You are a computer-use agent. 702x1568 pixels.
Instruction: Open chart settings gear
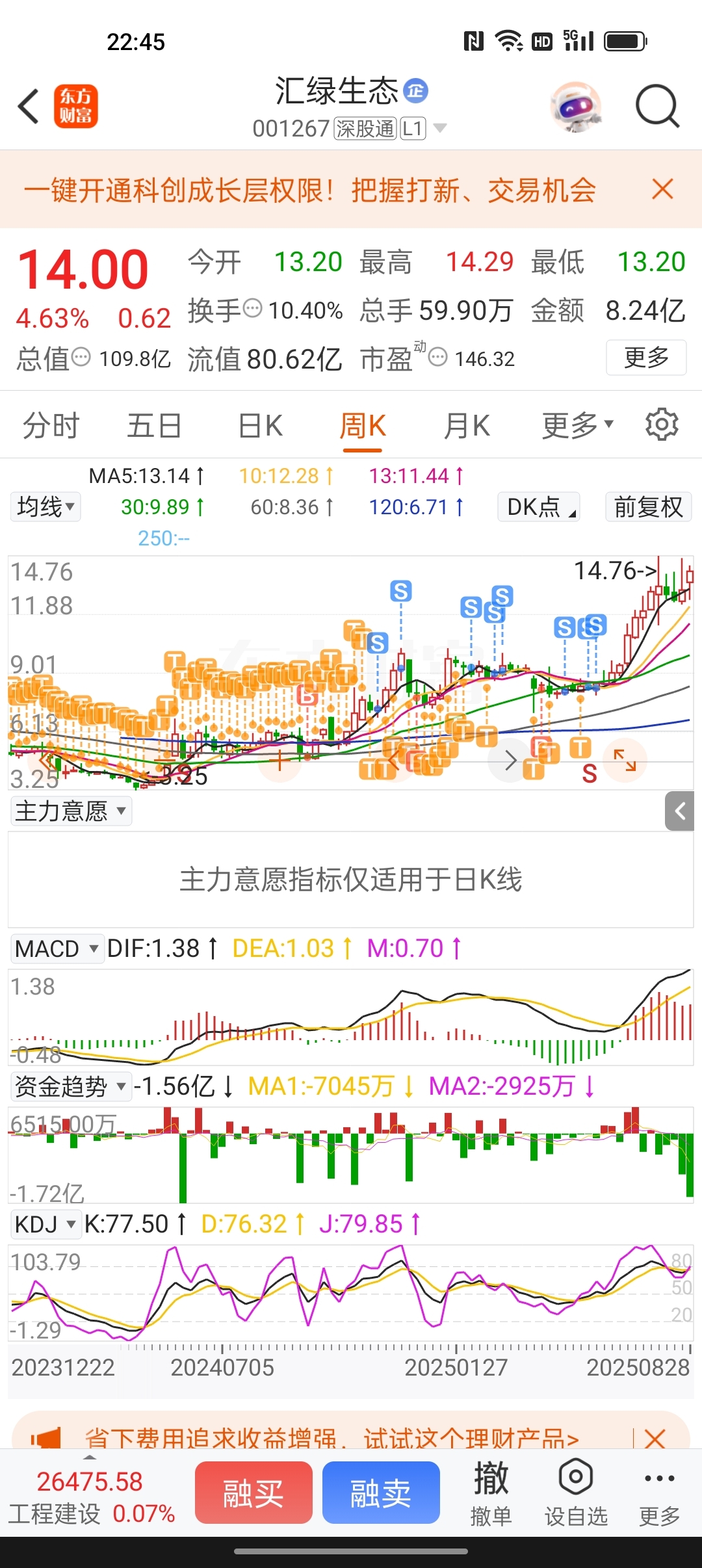pos(662,425)
